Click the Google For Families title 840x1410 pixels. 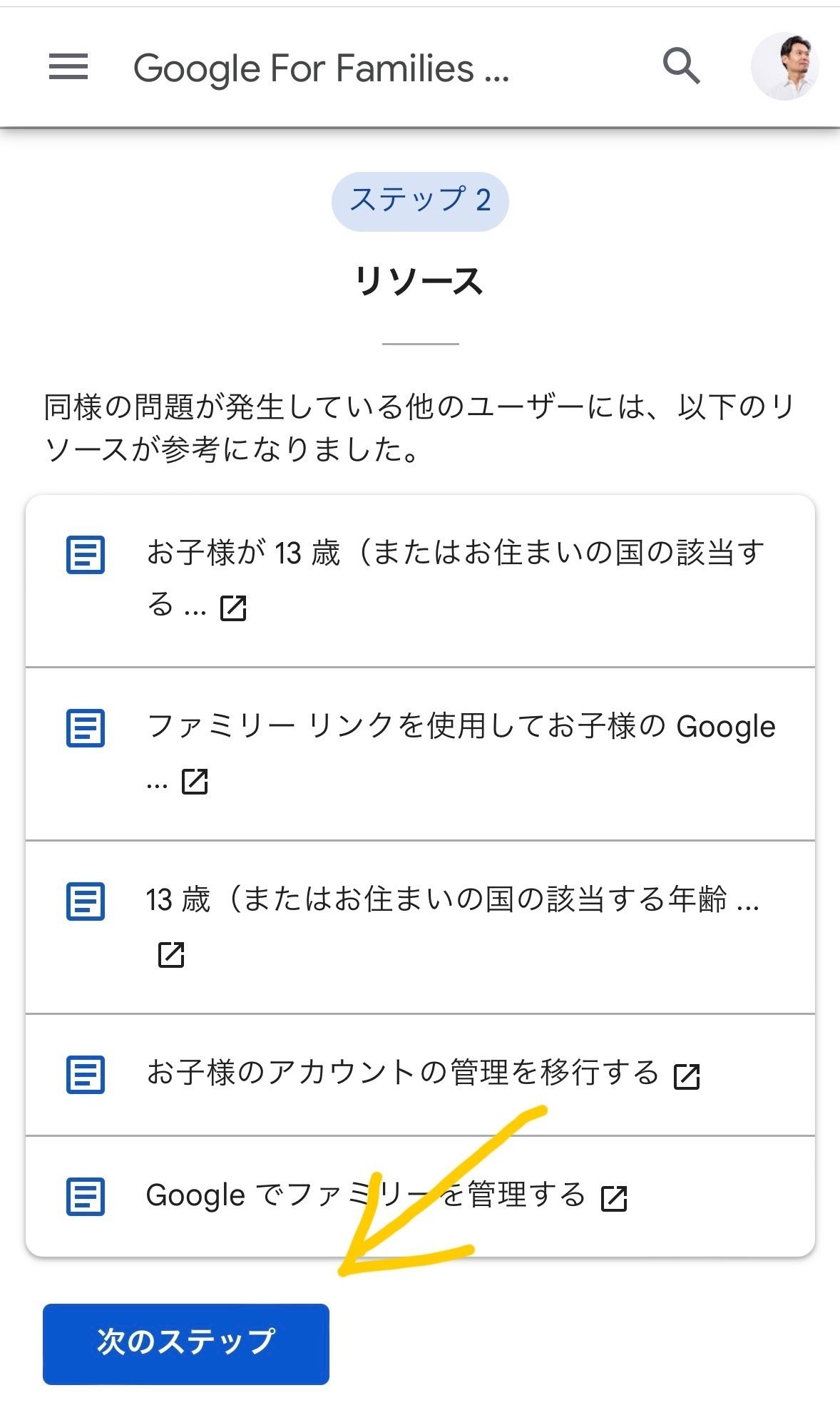click(322, 68)
